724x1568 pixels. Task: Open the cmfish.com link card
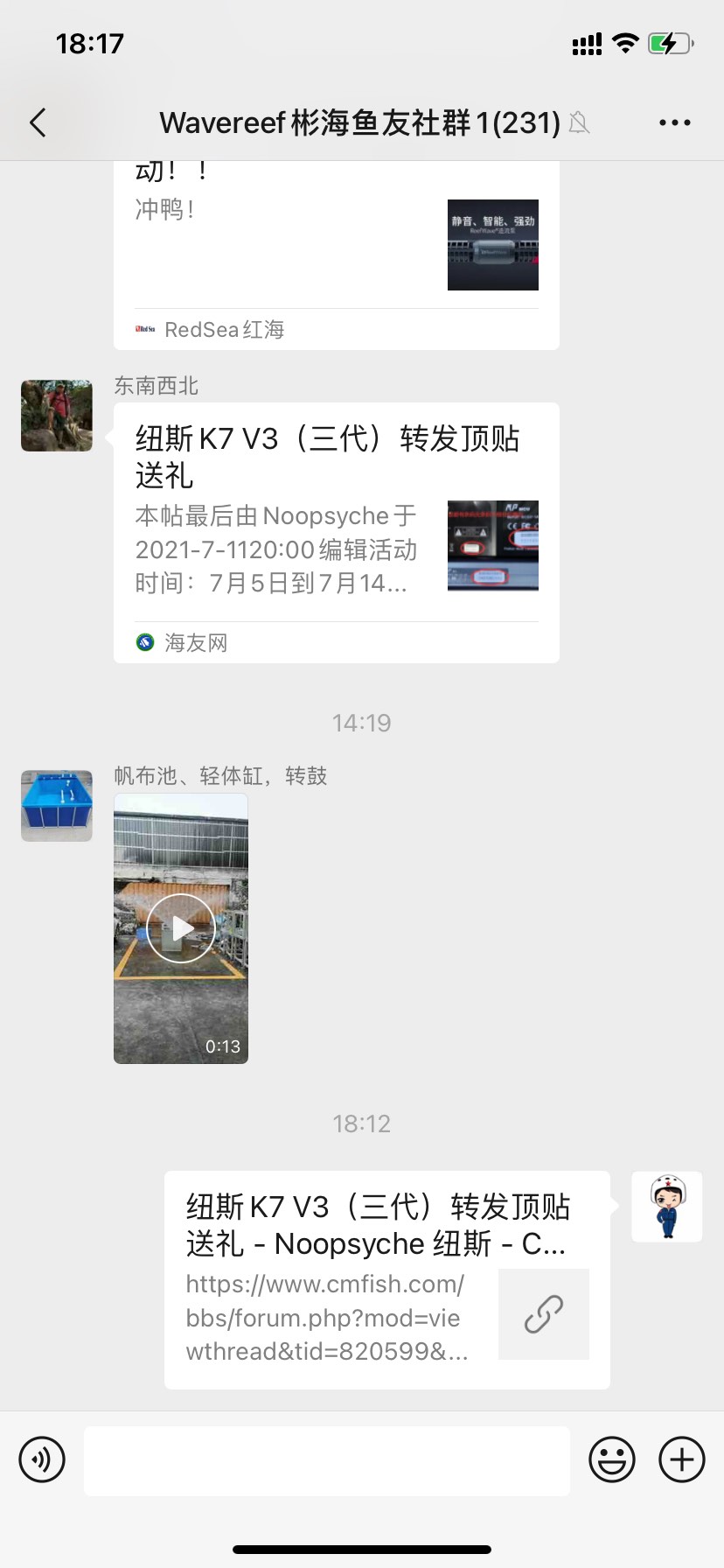coord(386,1279)
